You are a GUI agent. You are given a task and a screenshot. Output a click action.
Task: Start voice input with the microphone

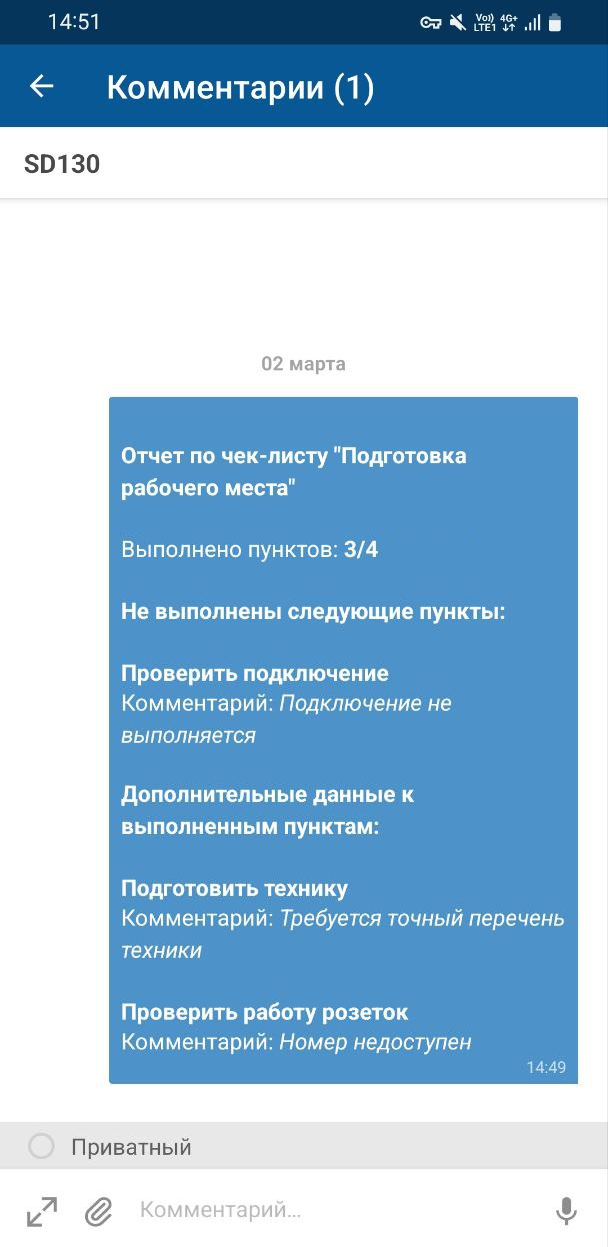[566, 1211]
